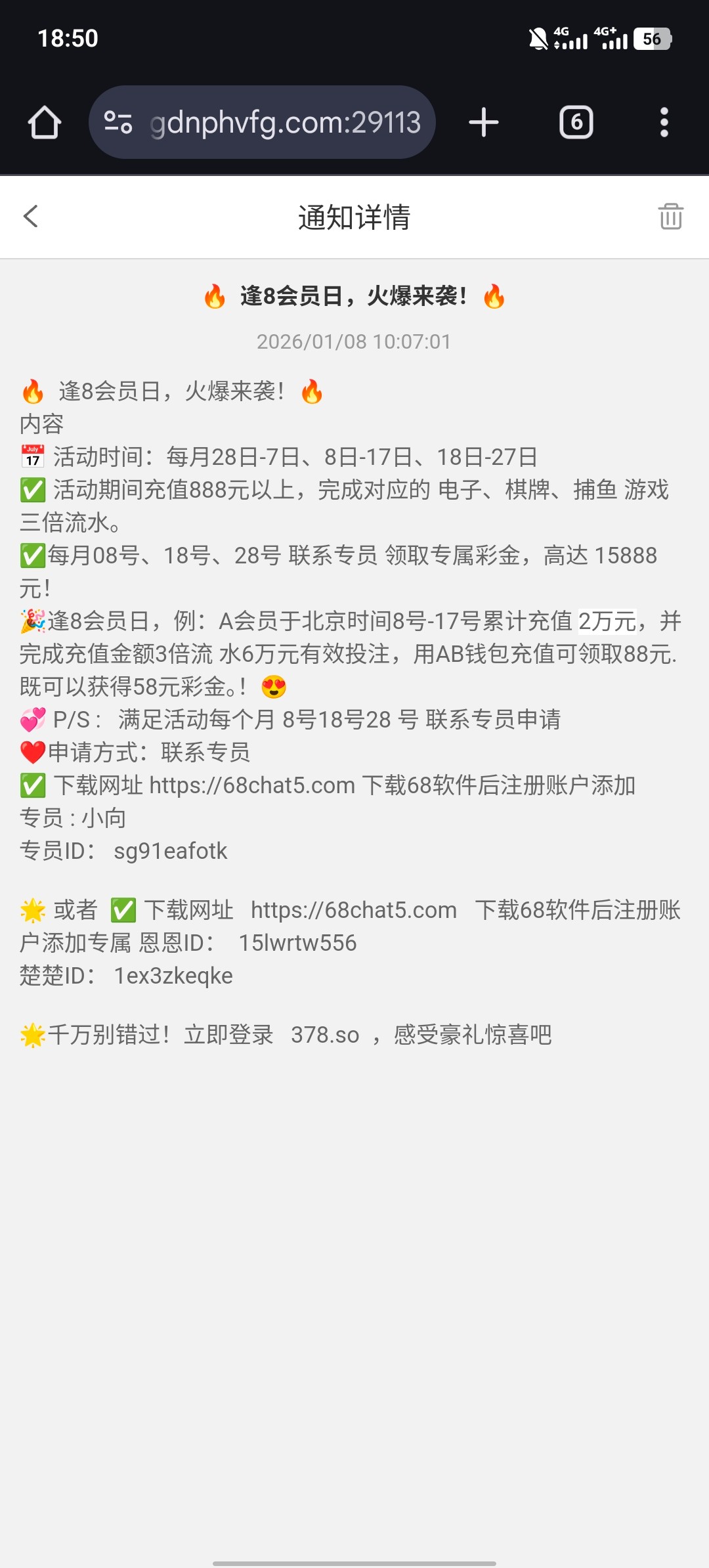Delete this notification with the trash icon

[670, 216]
